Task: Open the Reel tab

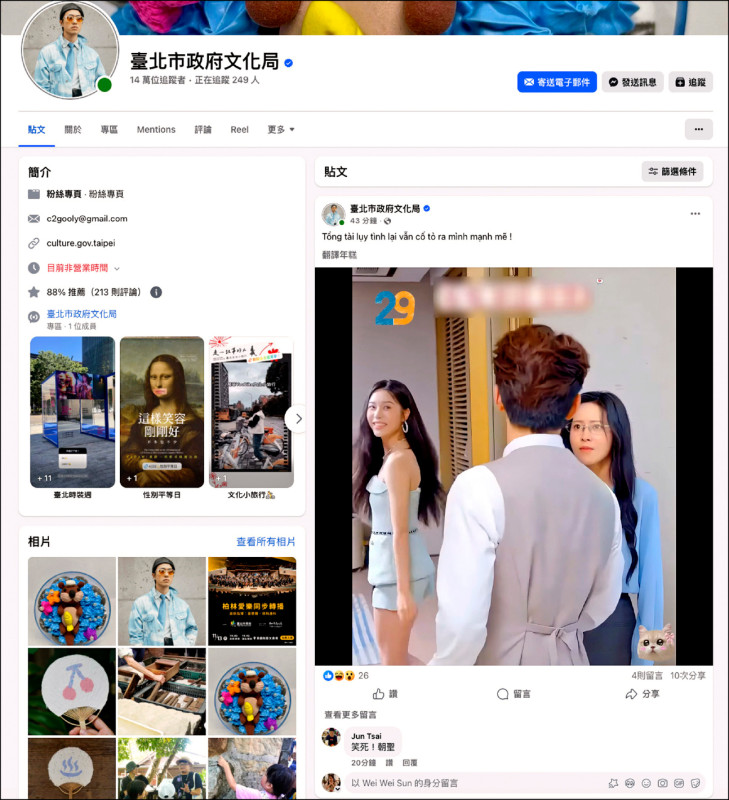Action: pos(239,129)
